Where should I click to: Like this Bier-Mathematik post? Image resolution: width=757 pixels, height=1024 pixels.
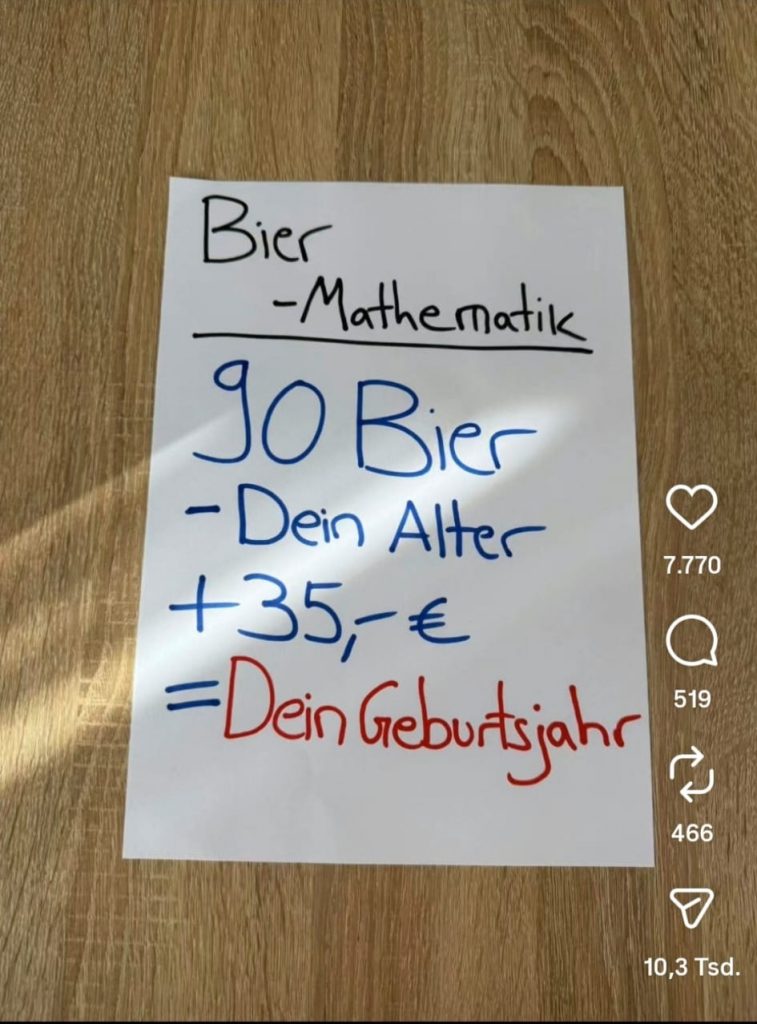point(691,507)
